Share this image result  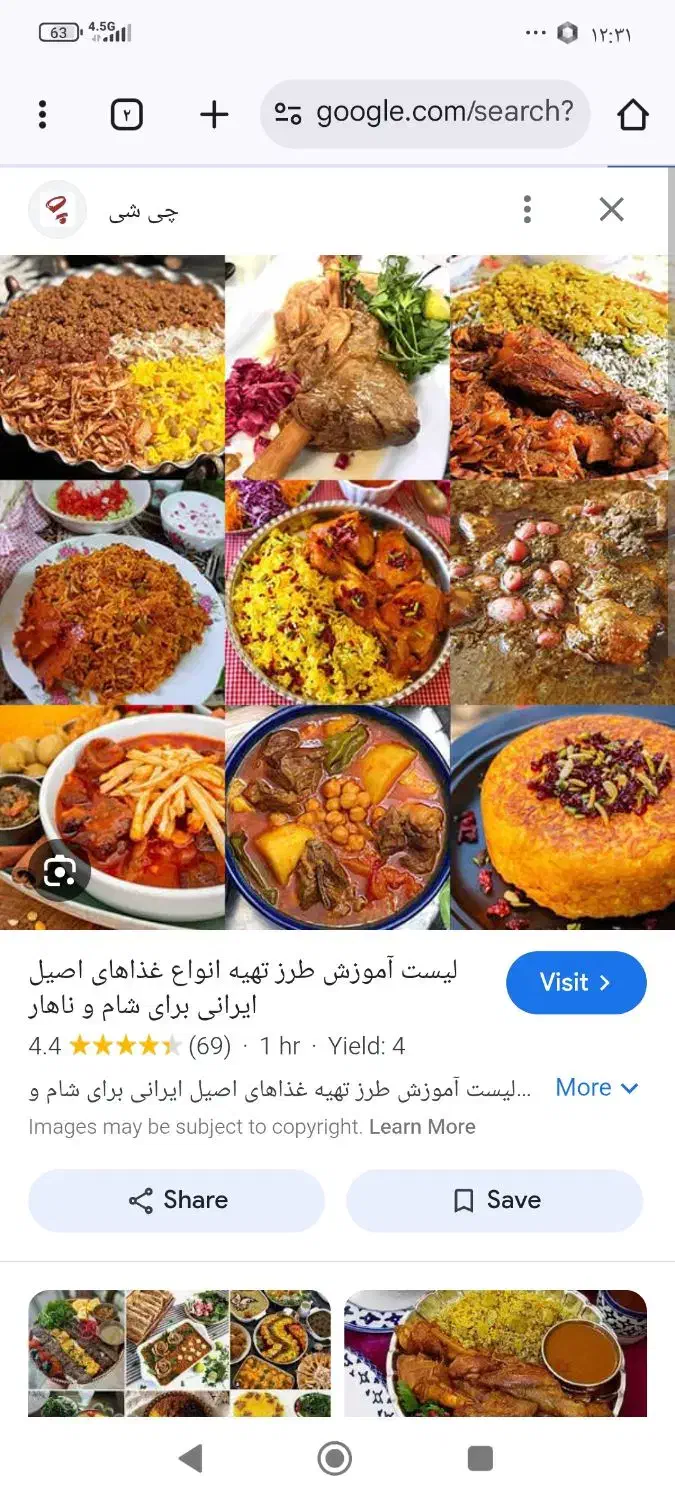click(177, 1200)
